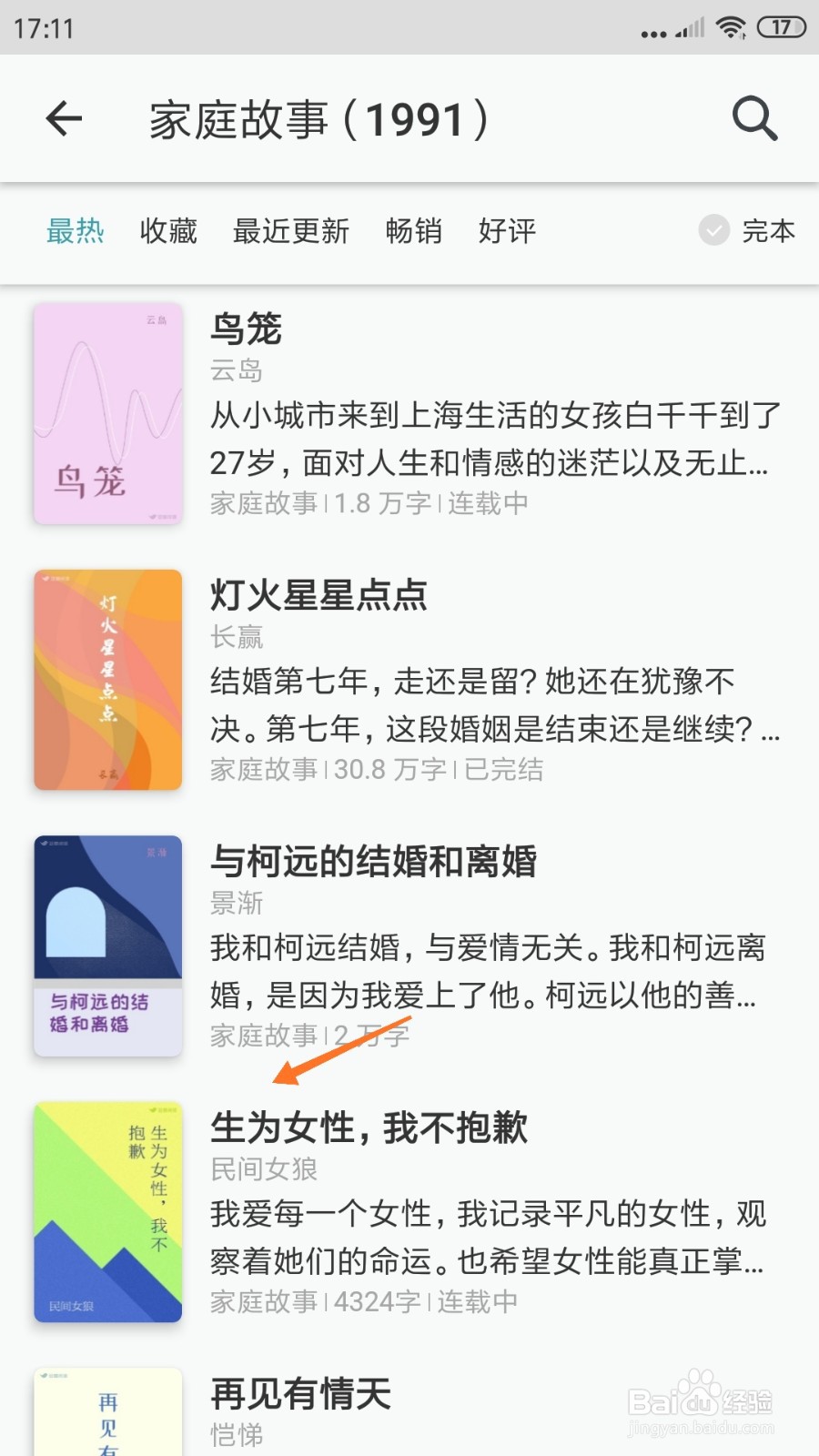Tap the Wi-Fi status icon
Image resolution: width=819 pixels, height=1456 pixels.
coord(730,27)
